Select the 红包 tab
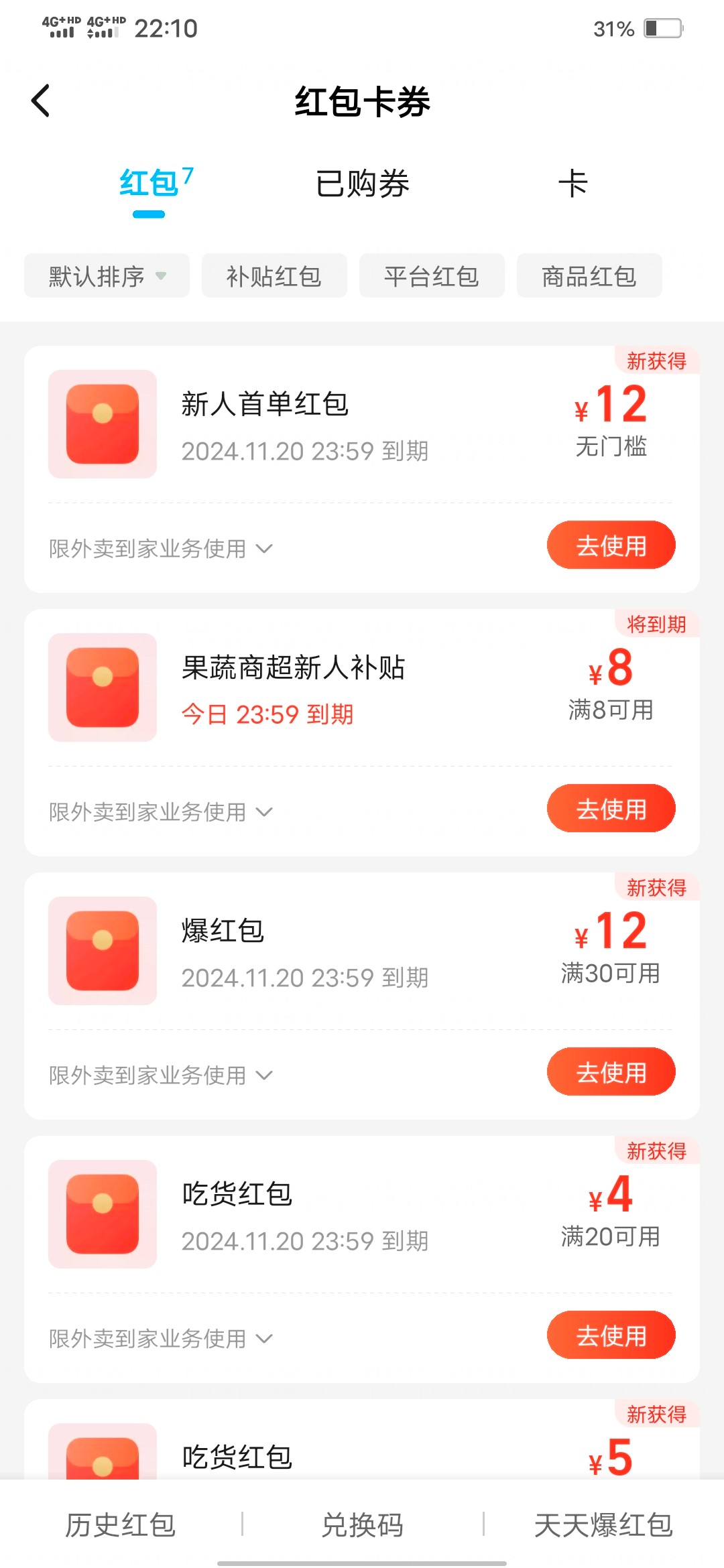 (x=149, y=184)
